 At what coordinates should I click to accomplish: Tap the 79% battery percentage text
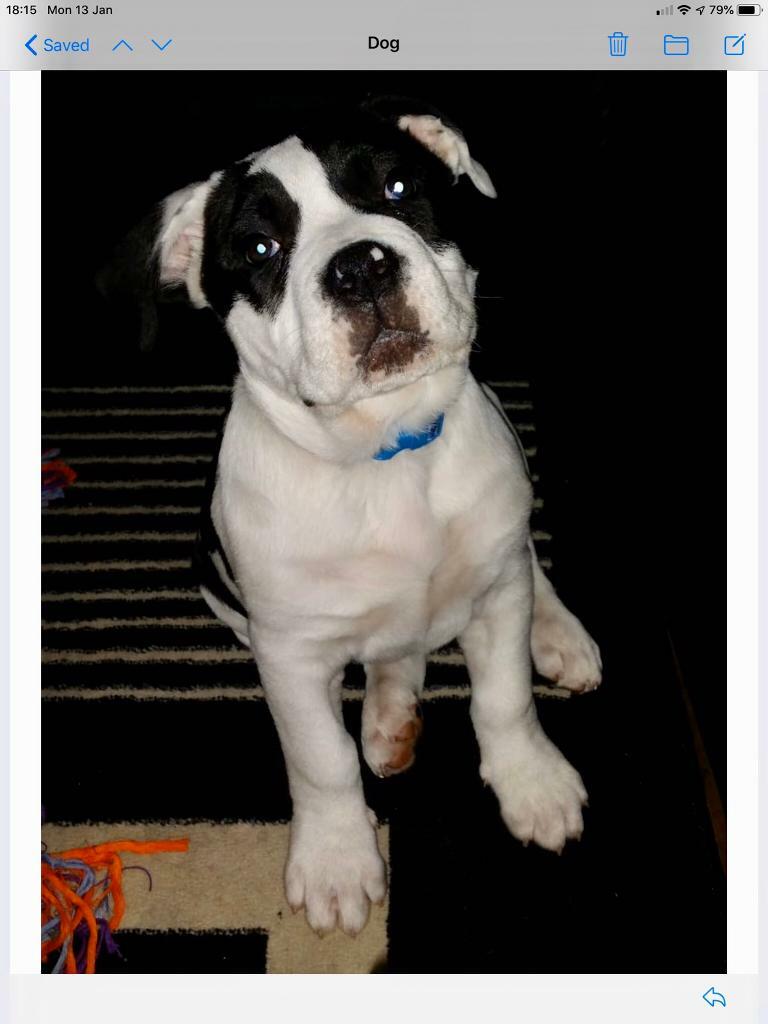(x=721, y=10)
